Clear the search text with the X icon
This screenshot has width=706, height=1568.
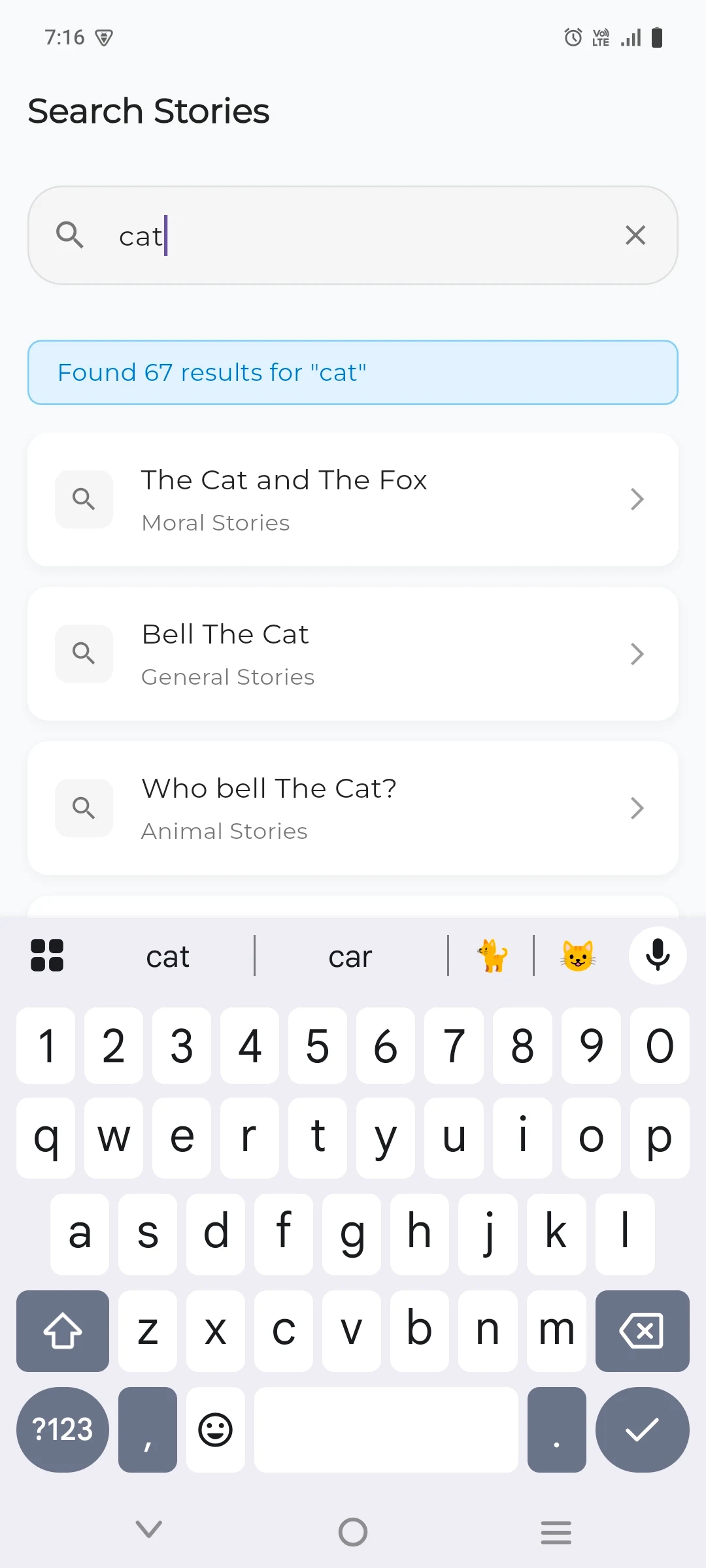coord(635,235)
